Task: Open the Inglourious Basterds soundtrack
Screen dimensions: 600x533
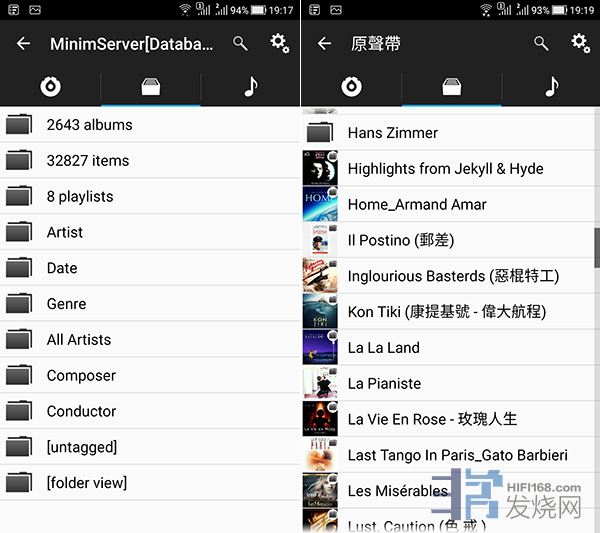Action: 453,276
